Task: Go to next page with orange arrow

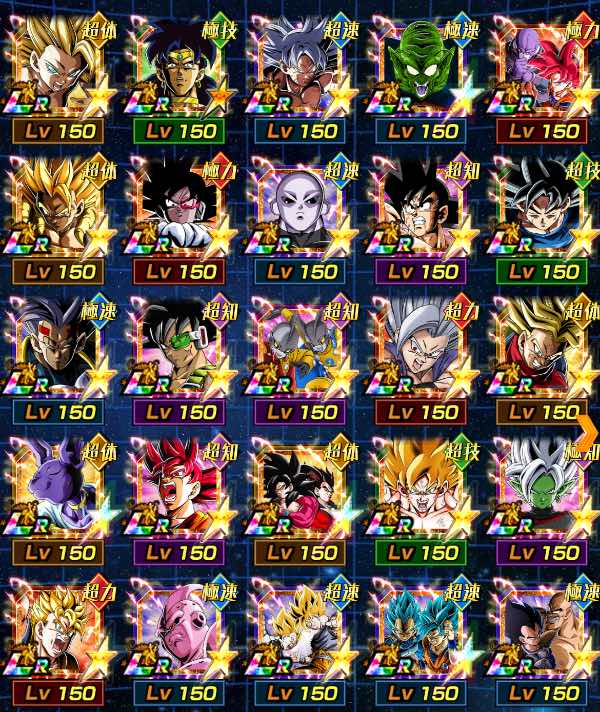Action: pyautogui.click(x=589, y=427)
